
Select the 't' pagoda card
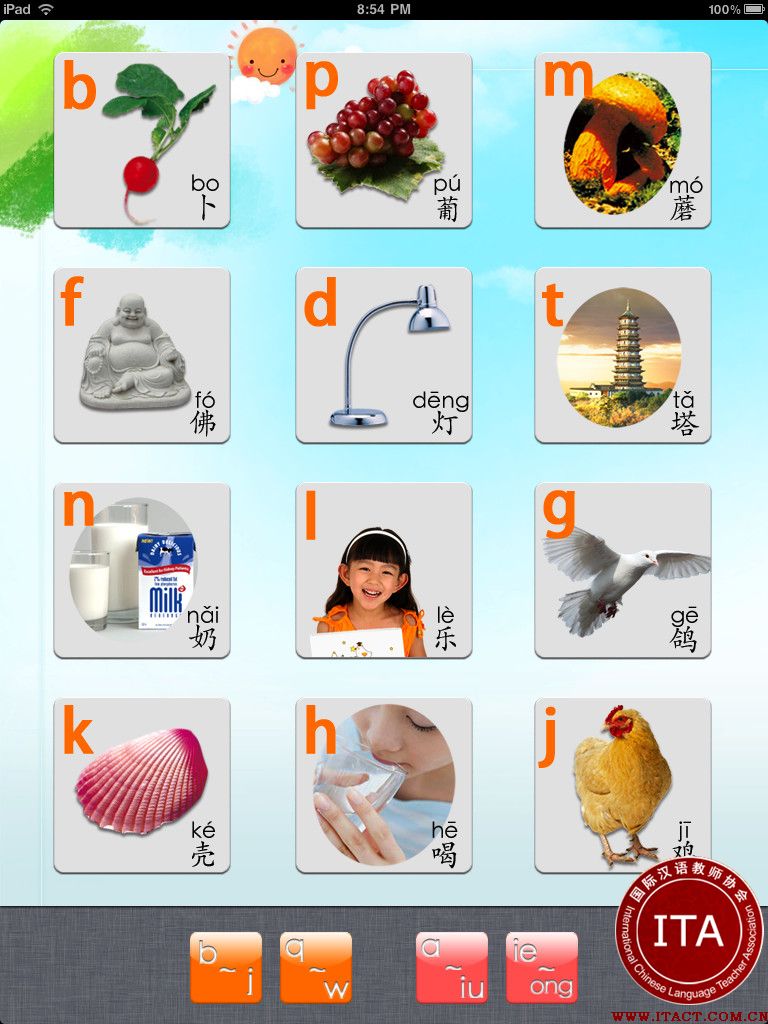tap(622, 355)
